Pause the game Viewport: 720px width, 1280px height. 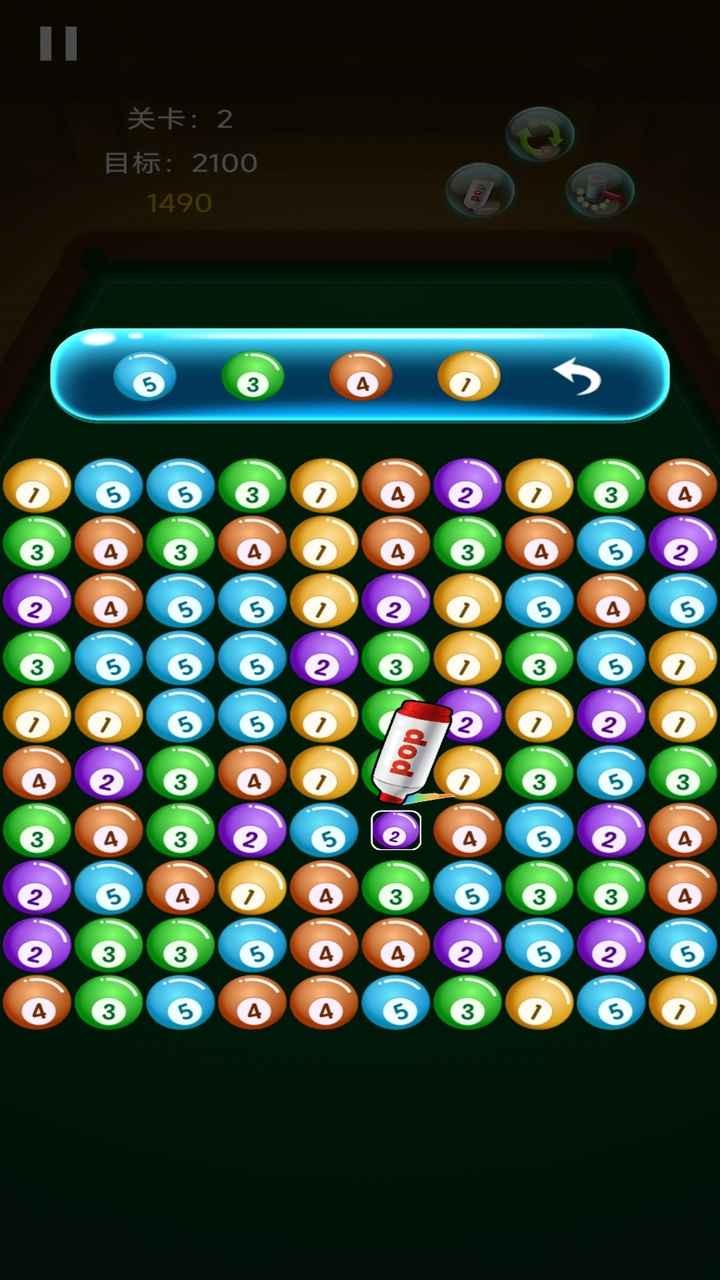pyautogui.click(x=58, y=43)
